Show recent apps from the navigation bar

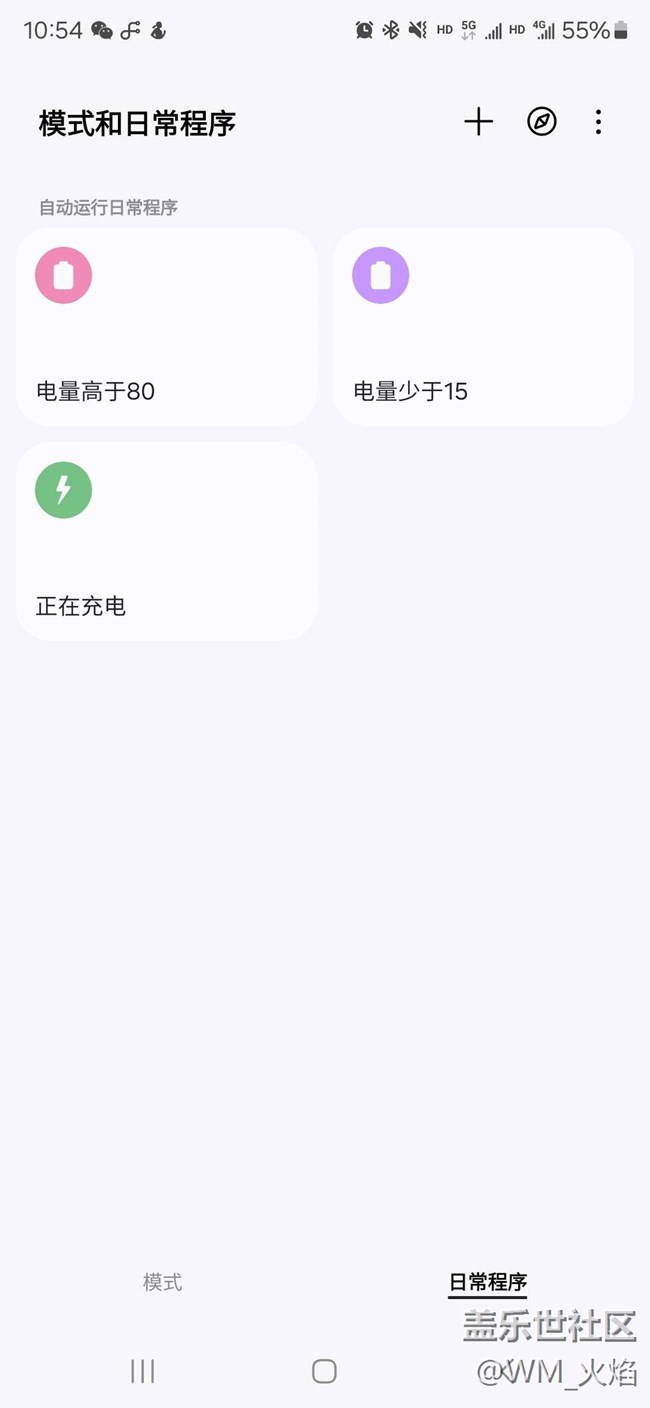tap(143, 1371)
